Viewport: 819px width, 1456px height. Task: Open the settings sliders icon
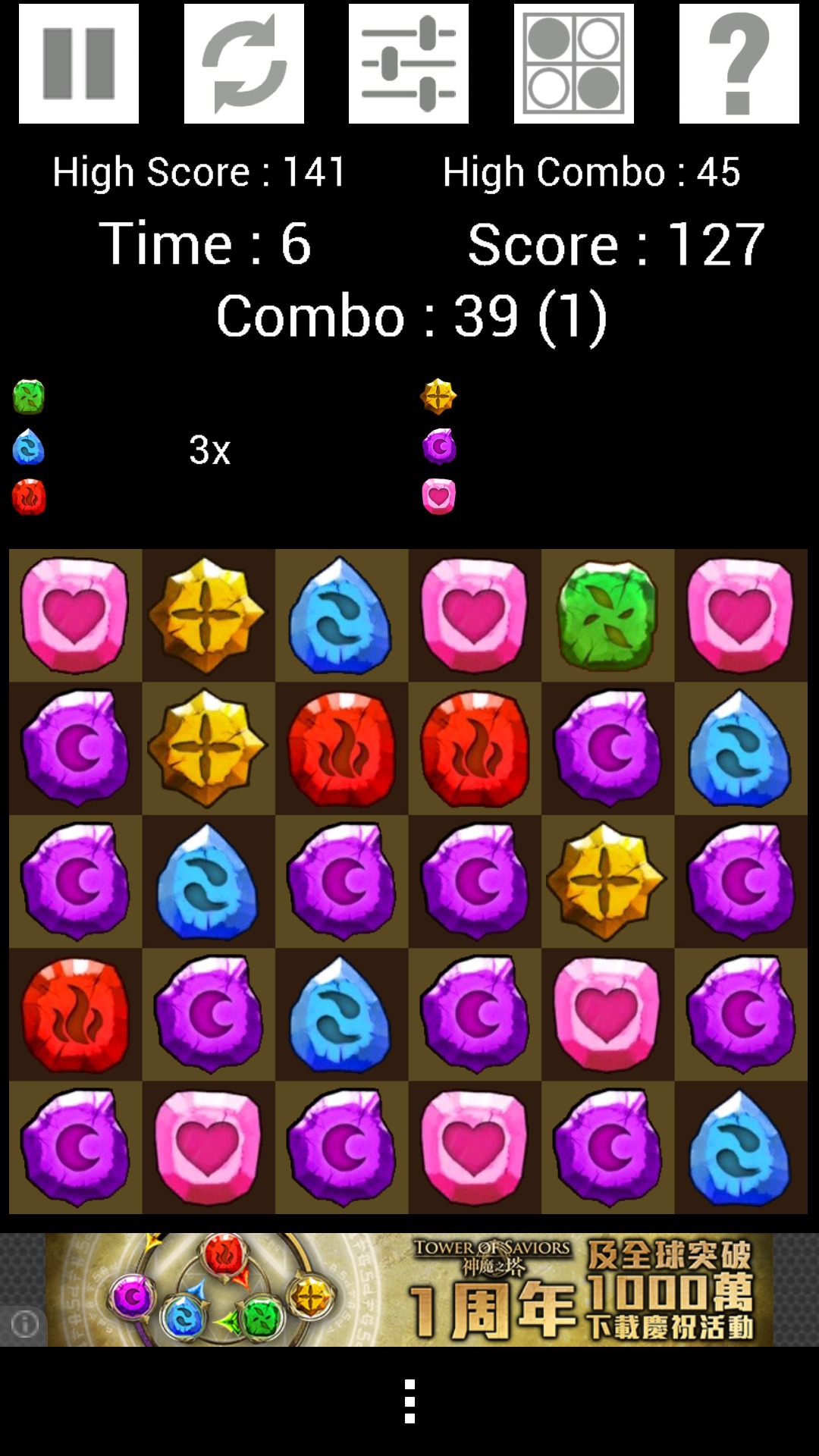pos(409,64)
